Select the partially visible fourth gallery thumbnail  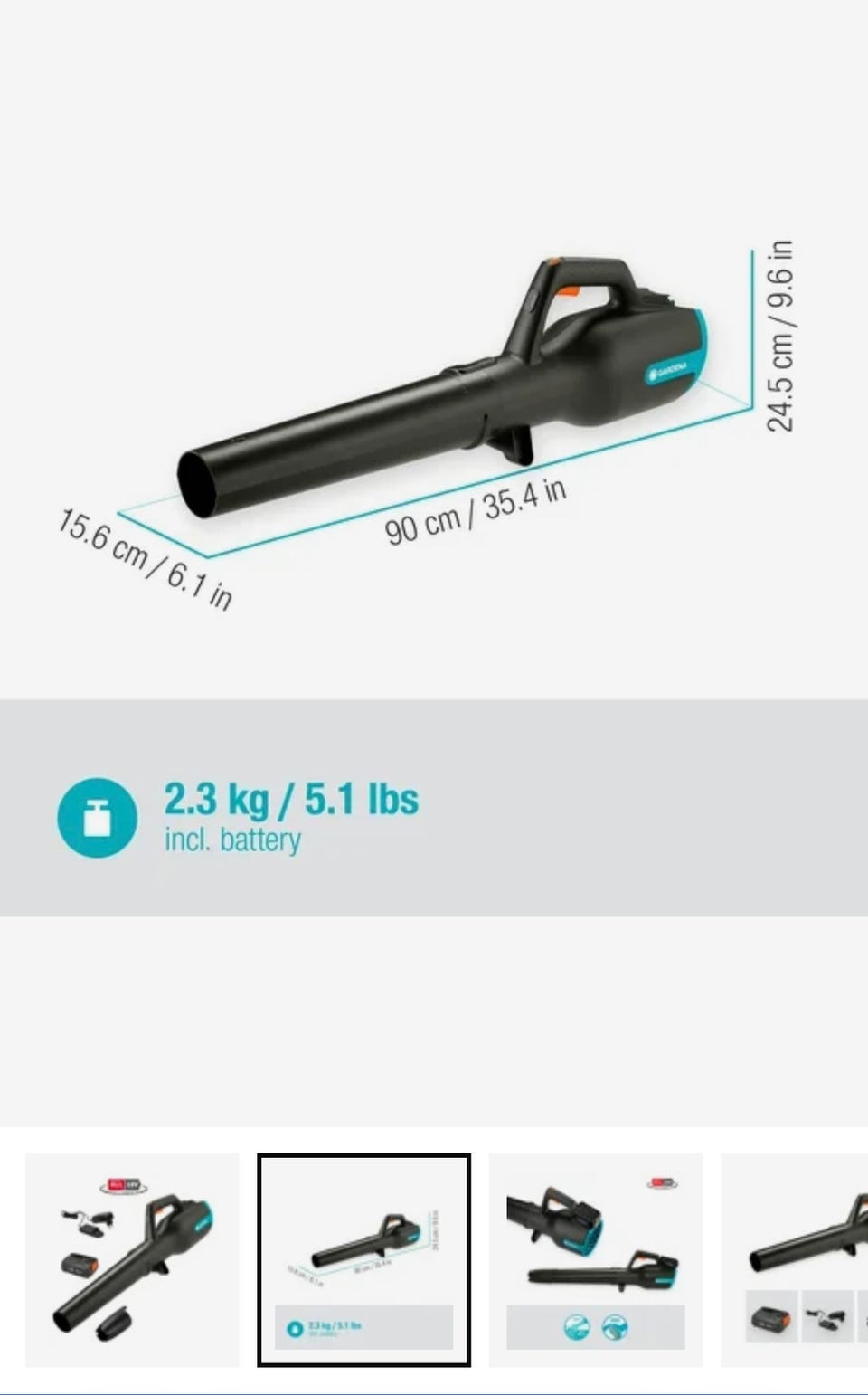(x=795, y=1259)
